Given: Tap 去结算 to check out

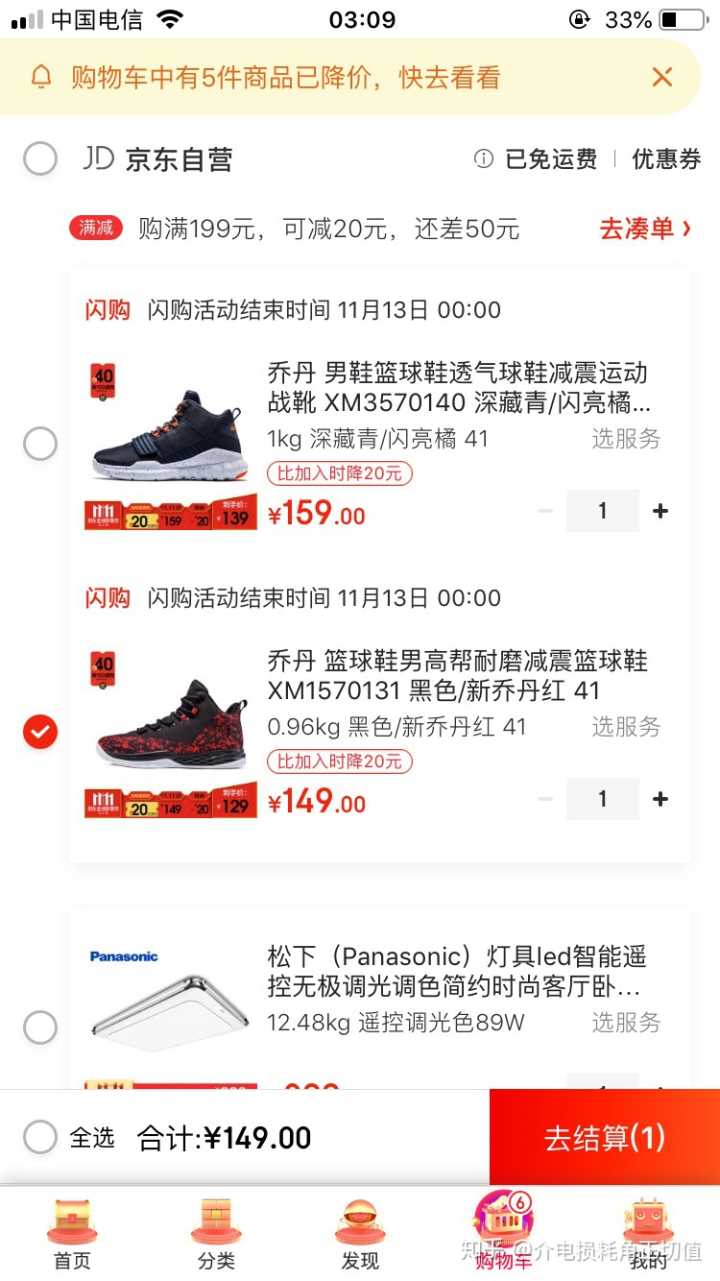Looking at the screenshot, I should (604, 1137).
